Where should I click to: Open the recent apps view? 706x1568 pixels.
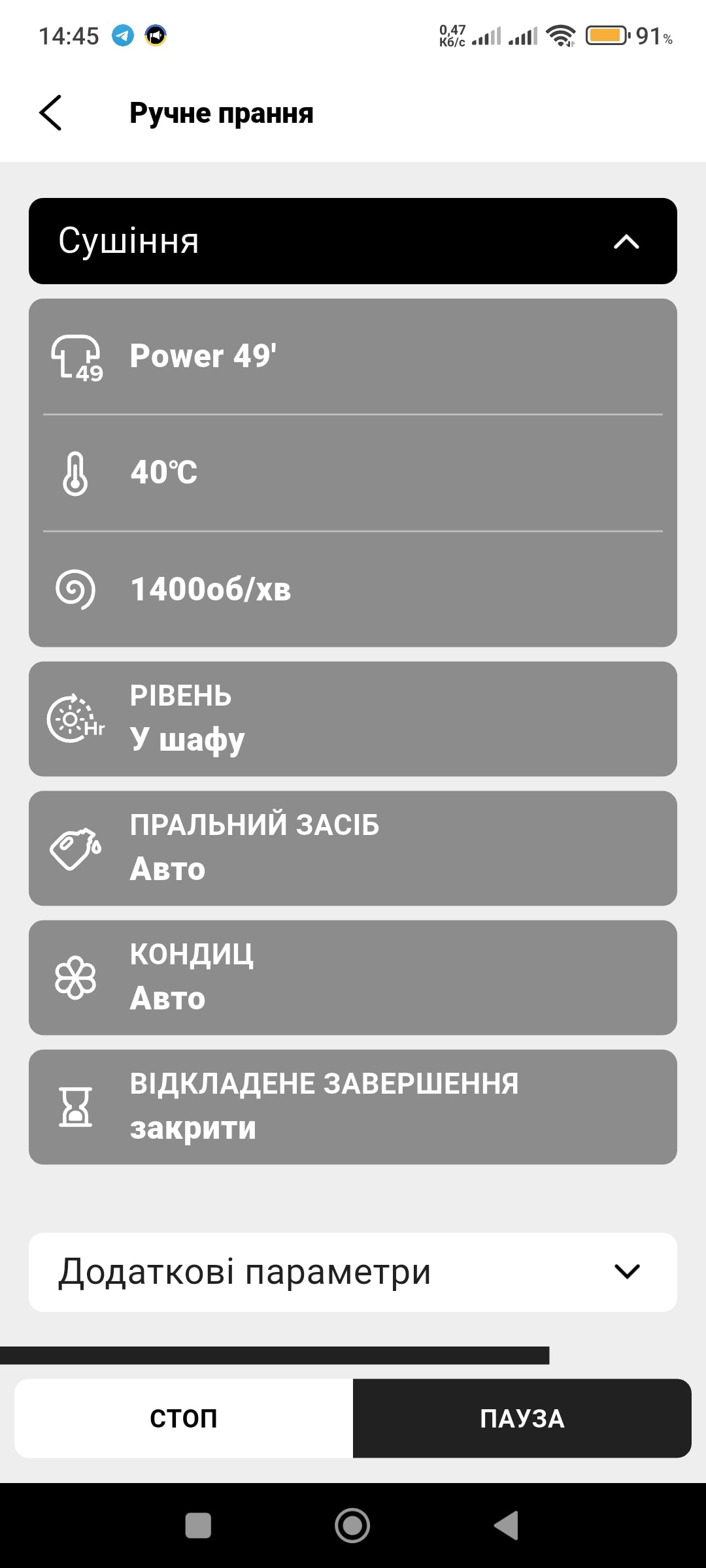[x=198, y=1526]
